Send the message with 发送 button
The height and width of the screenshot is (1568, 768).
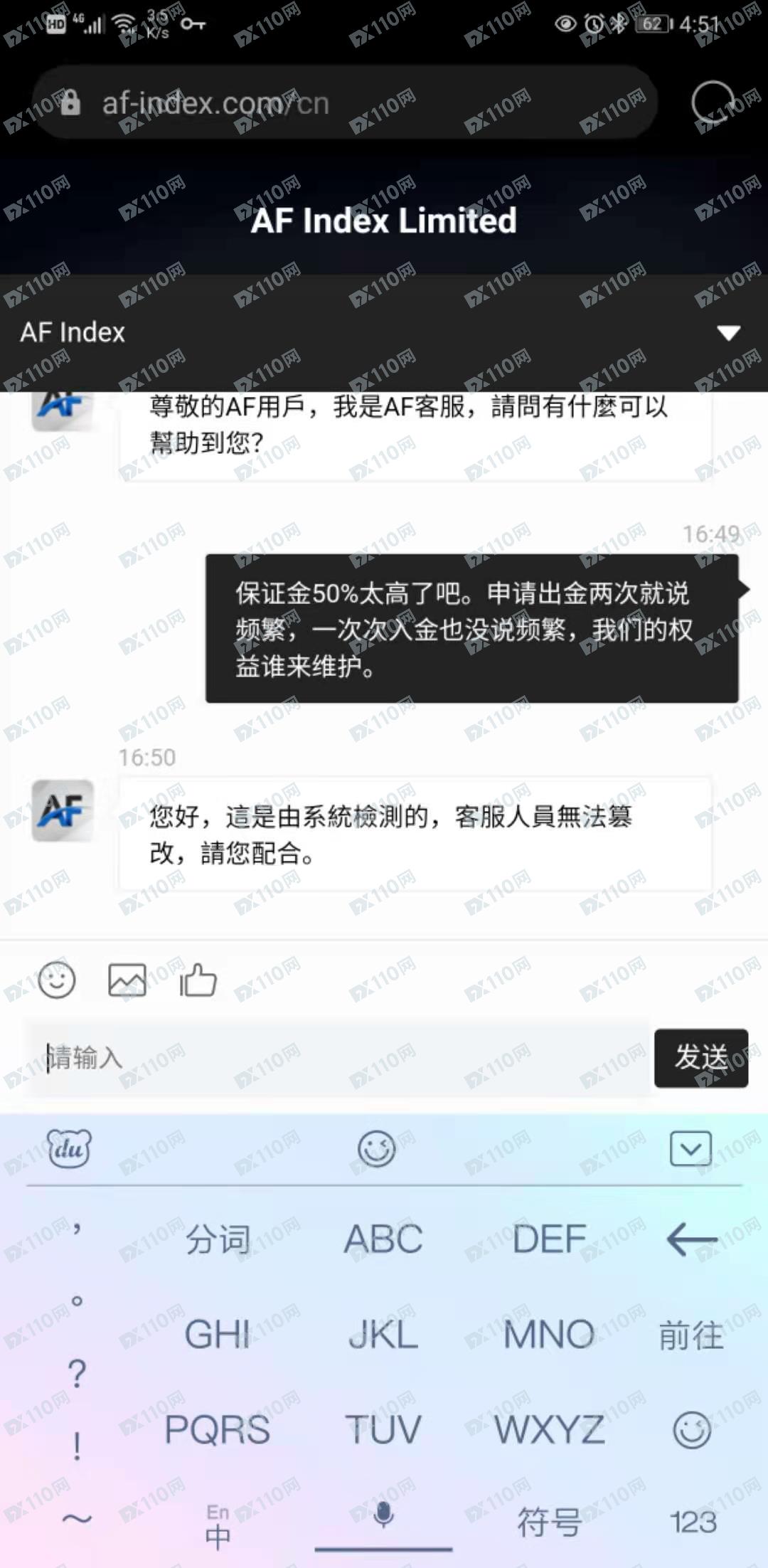click(701, 1058)
